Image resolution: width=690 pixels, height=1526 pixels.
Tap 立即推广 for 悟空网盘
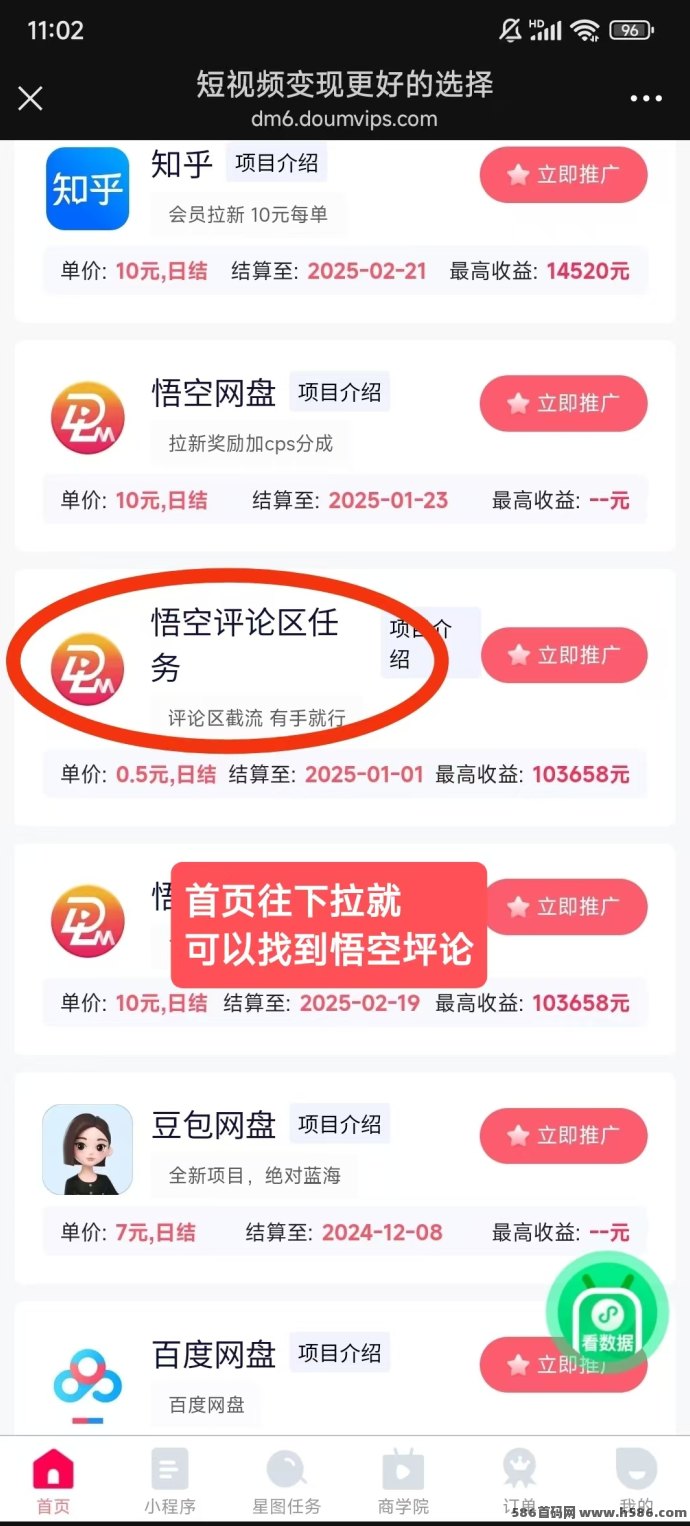coord(564,403)
